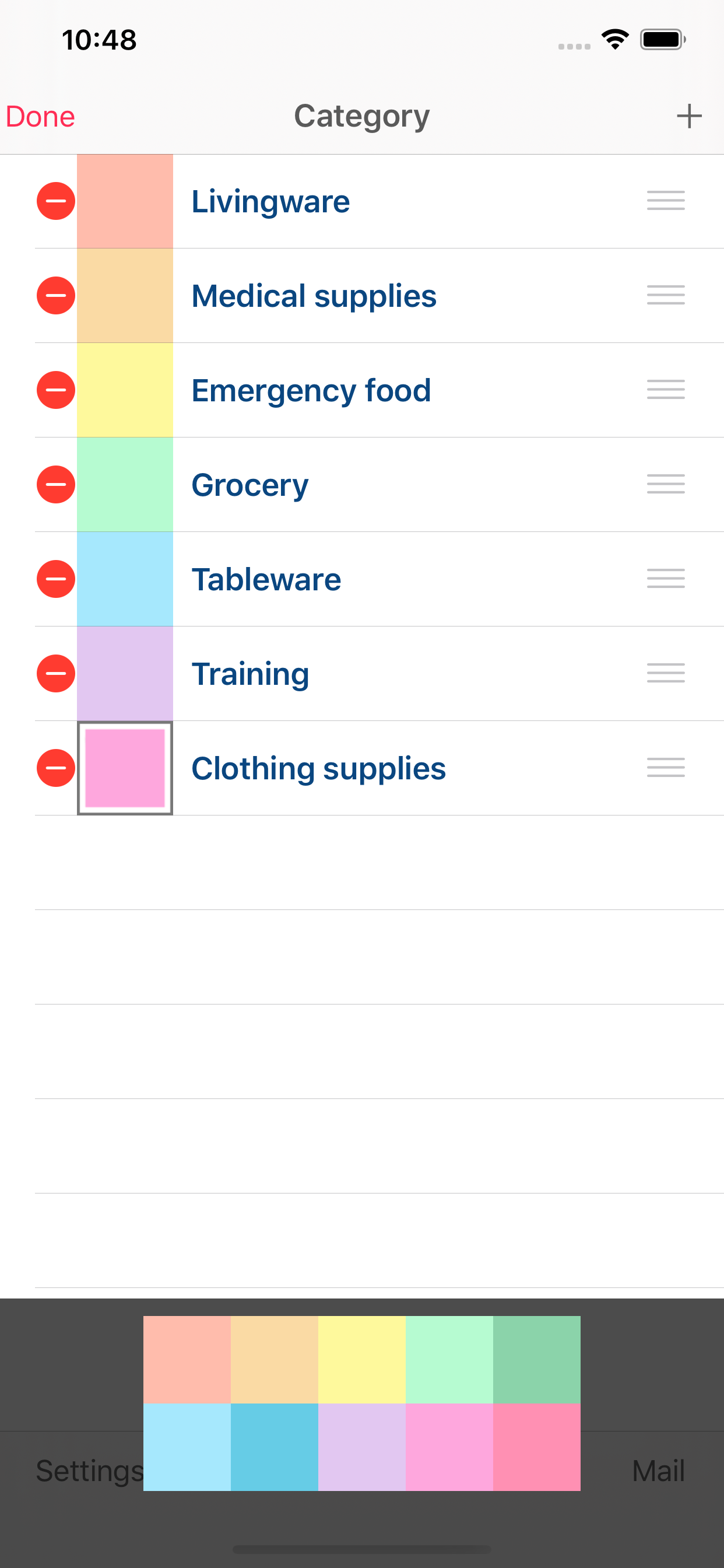Select the Training category name
The image size is (724, 1568).
click(250, 673)
